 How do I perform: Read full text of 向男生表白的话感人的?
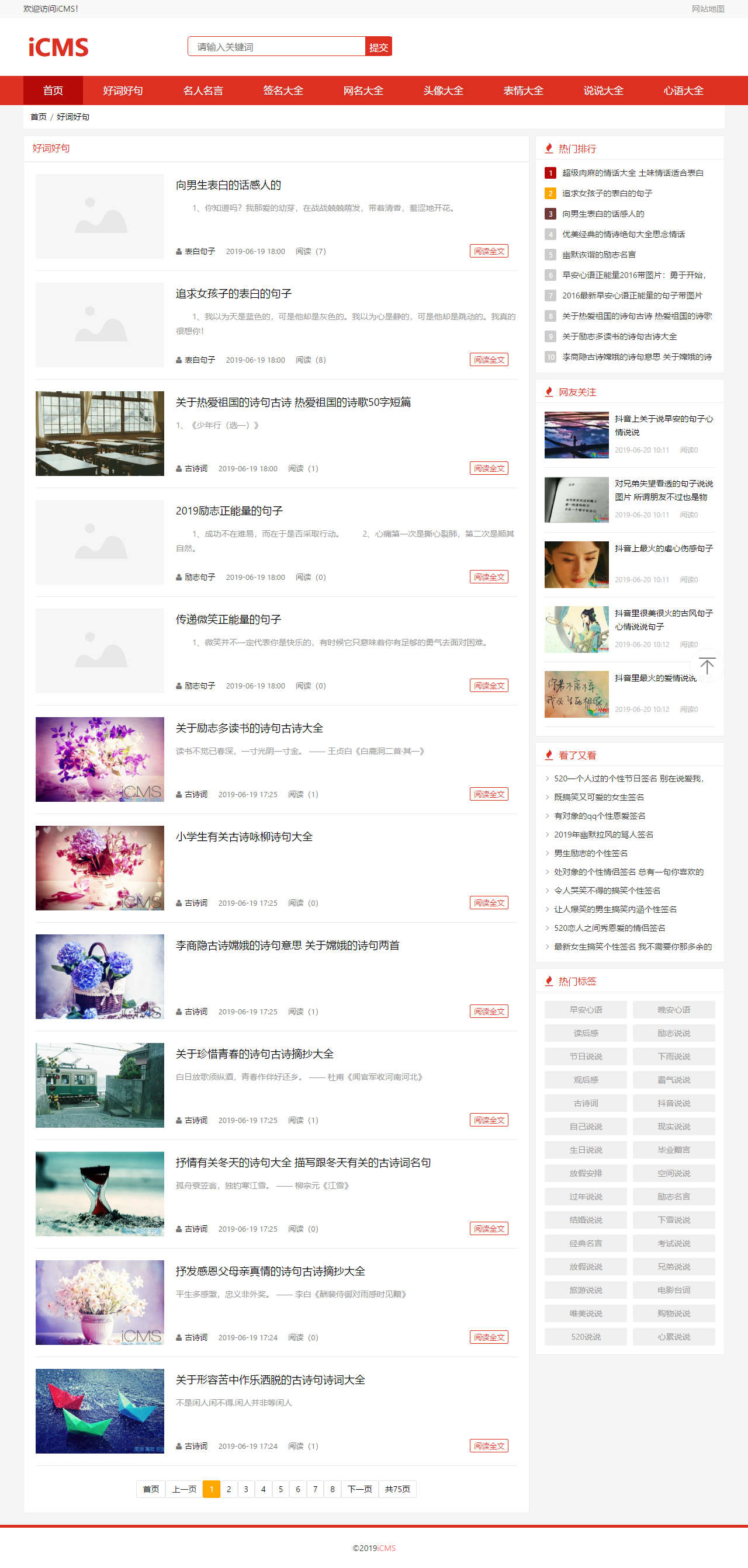(x=489, y=251)
